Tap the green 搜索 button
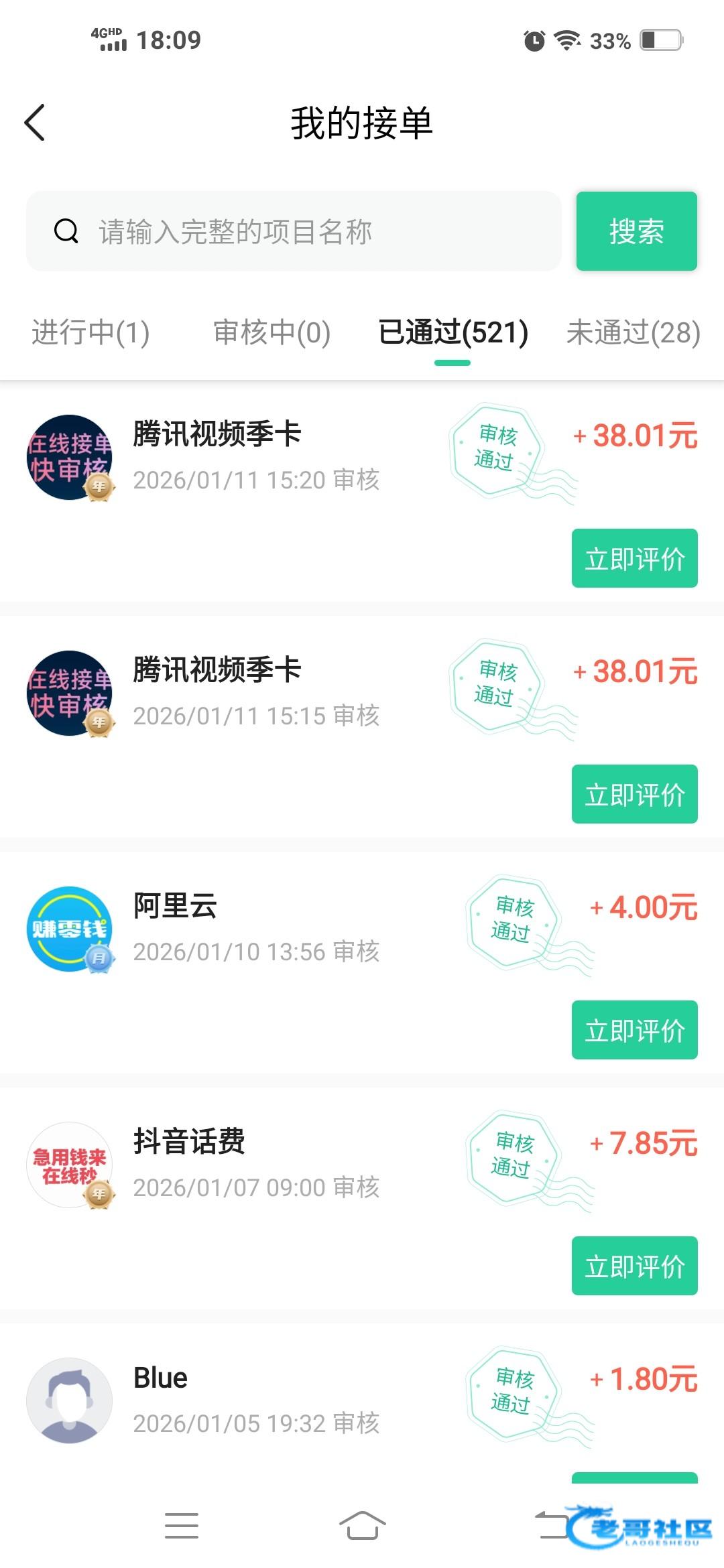724x1568 pixels. click(x=636, y=232)
